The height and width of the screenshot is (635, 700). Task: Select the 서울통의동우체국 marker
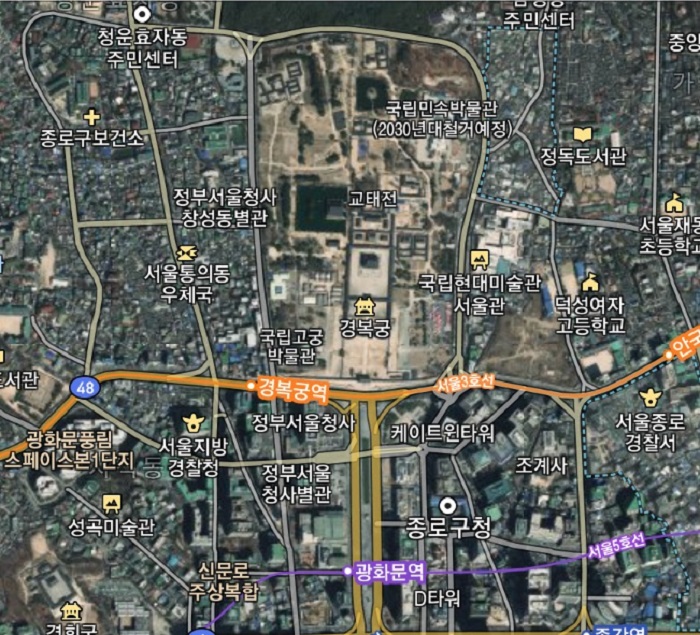click(x=186, y=254)
